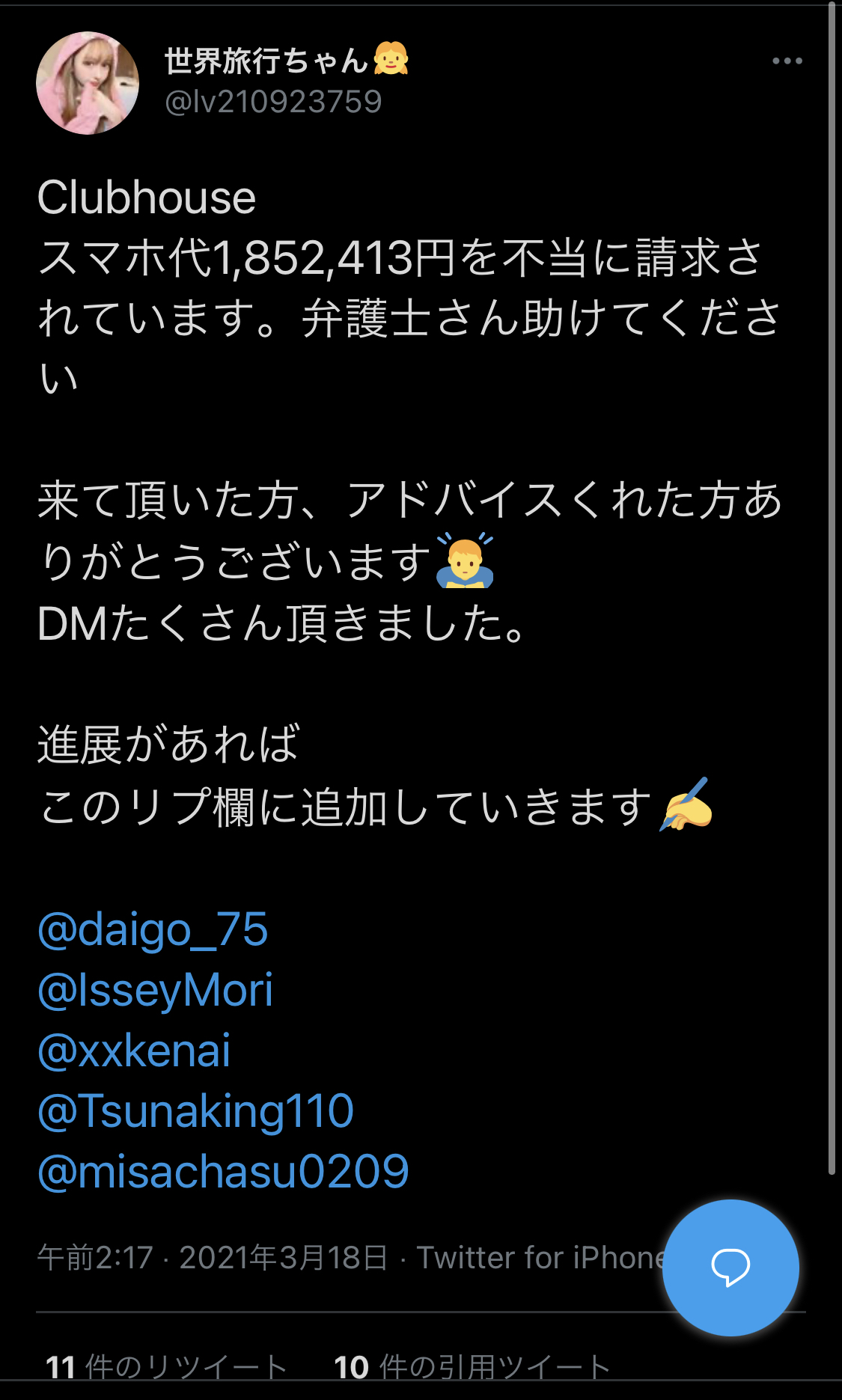Open the @misachasu0209 mention

(223, 1172)
